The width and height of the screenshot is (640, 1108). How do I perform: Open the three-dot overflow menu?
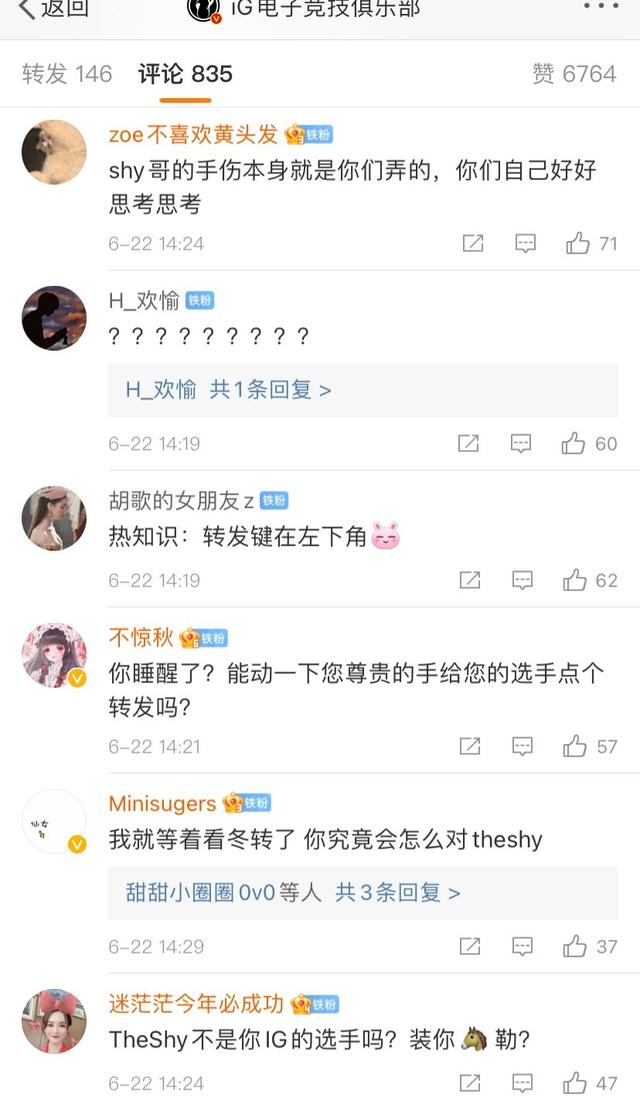[x=601, y=7]
